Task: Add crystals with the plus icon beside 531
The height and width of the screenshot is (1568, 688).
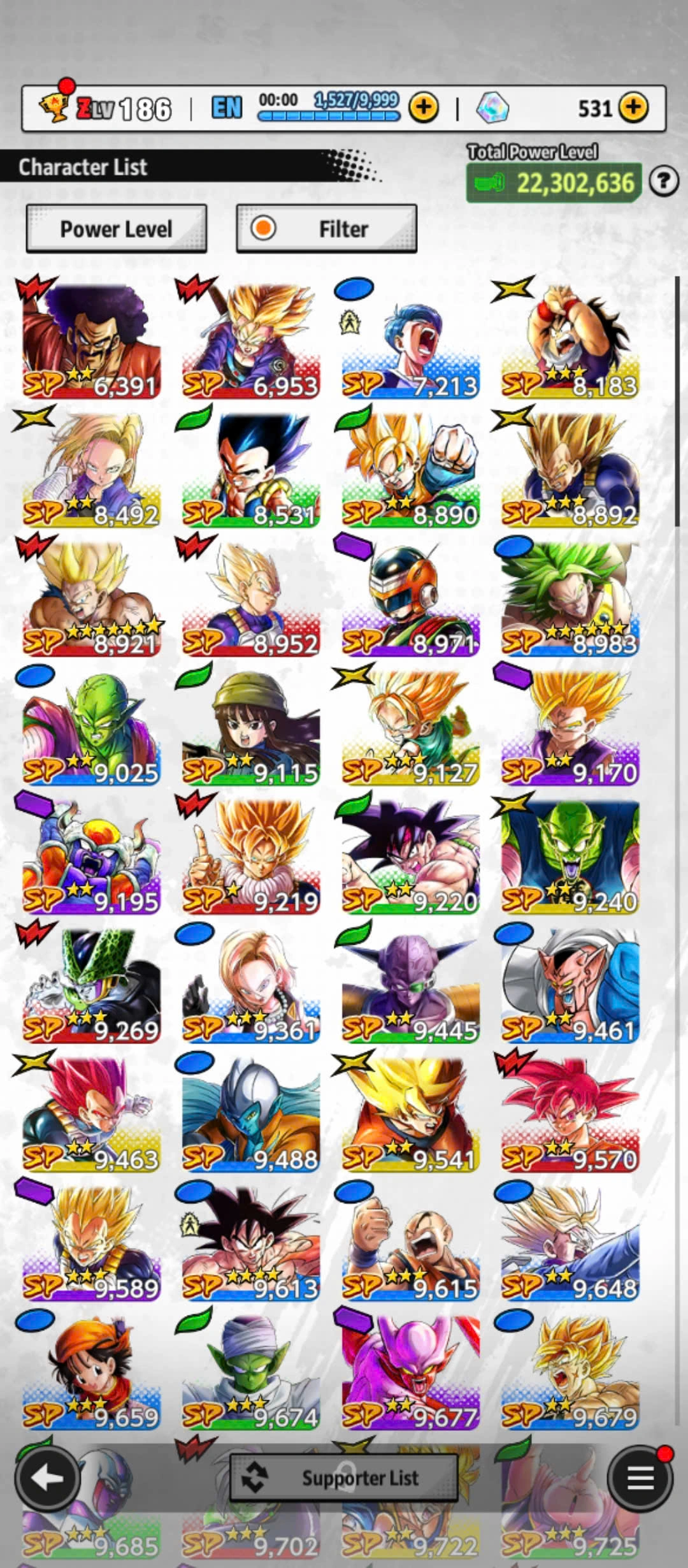Action: pos(633,108)
